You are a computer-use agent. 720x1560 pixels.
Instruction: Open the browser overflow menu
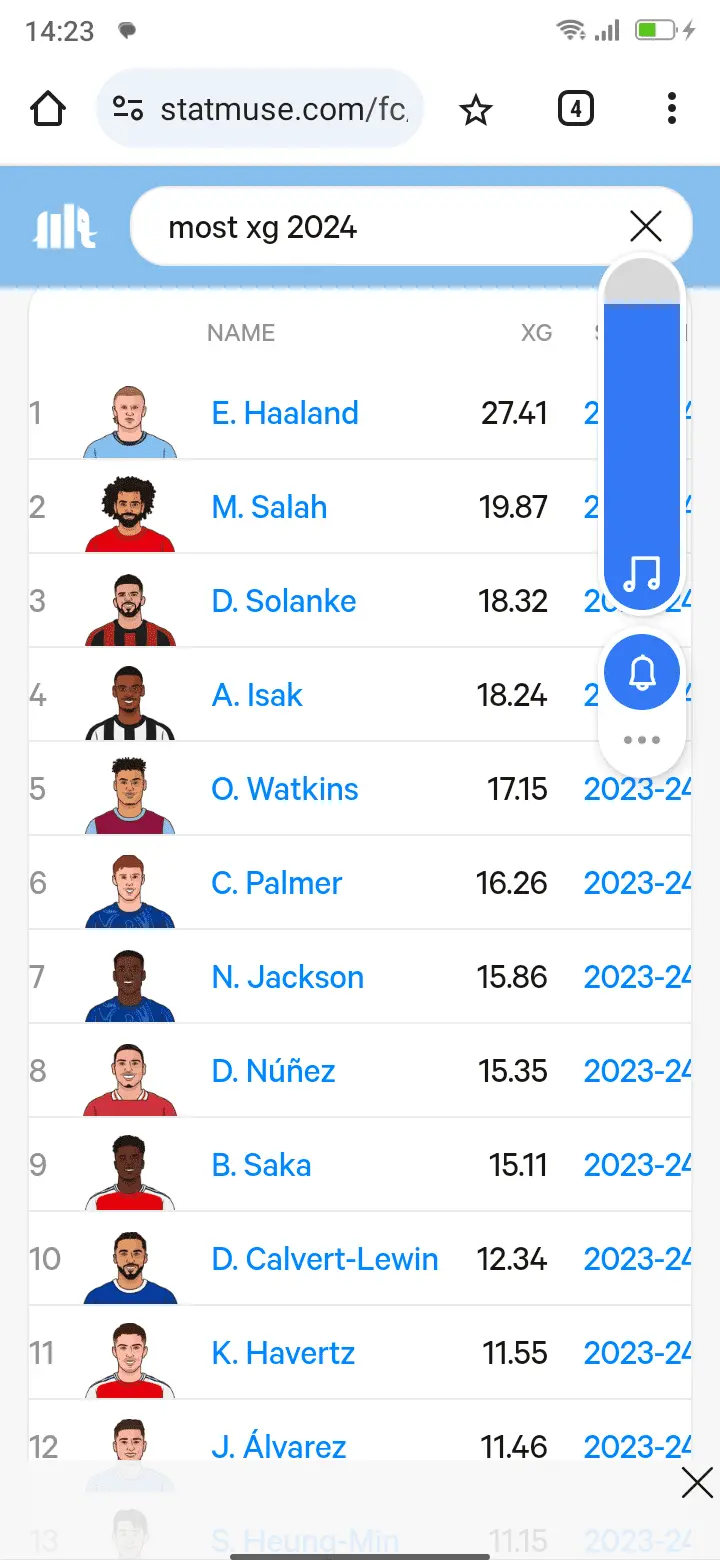(x=671, y=109)
